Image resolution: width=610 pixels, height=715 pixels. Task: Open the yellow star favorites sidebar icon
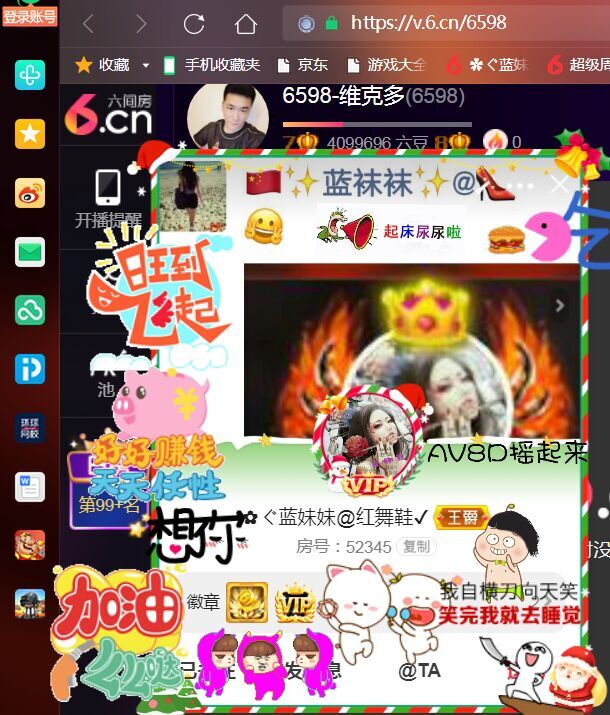30,133
